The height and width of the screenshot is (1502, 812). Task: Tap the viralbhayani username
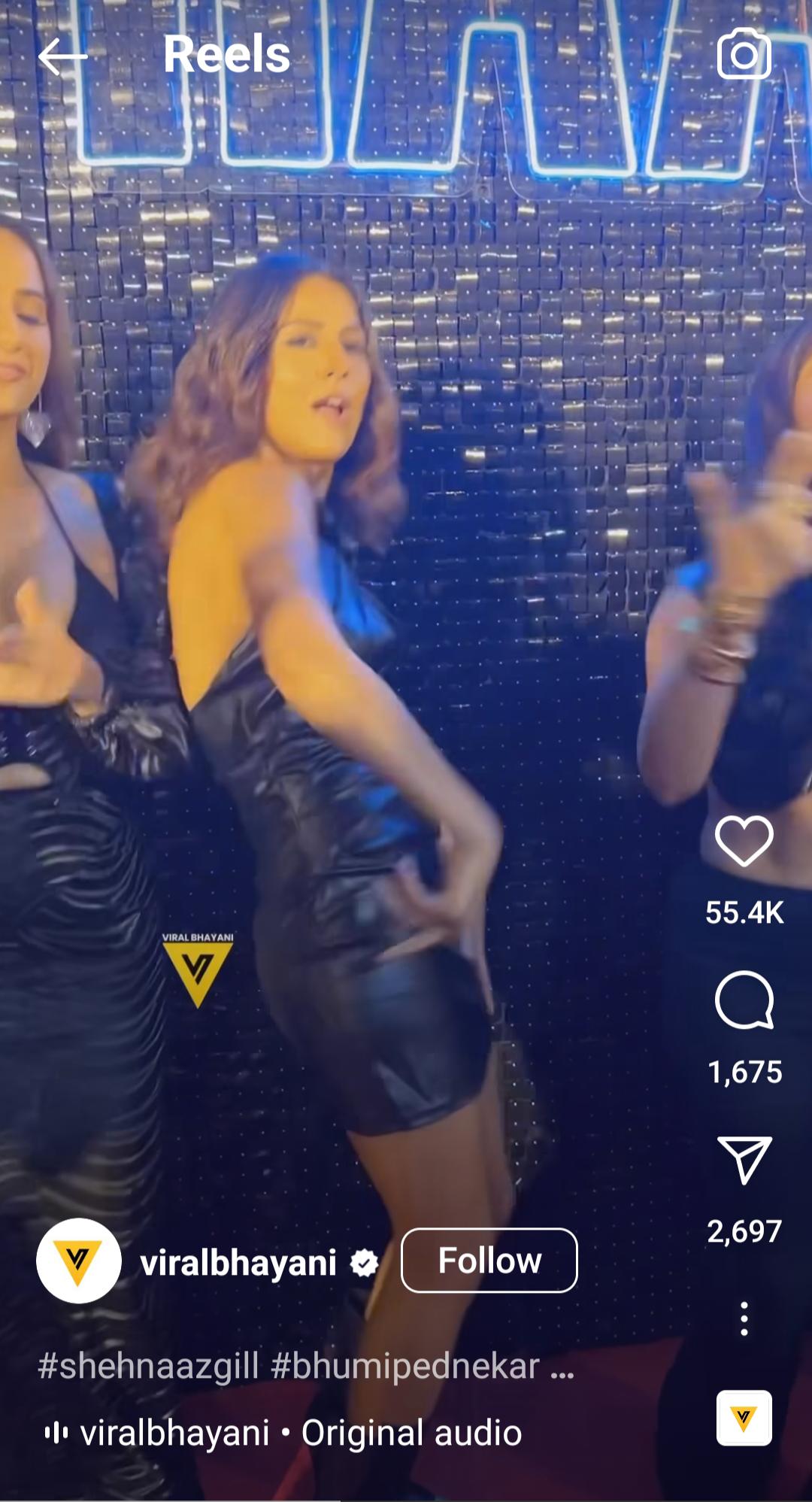tap(238, 1263)
